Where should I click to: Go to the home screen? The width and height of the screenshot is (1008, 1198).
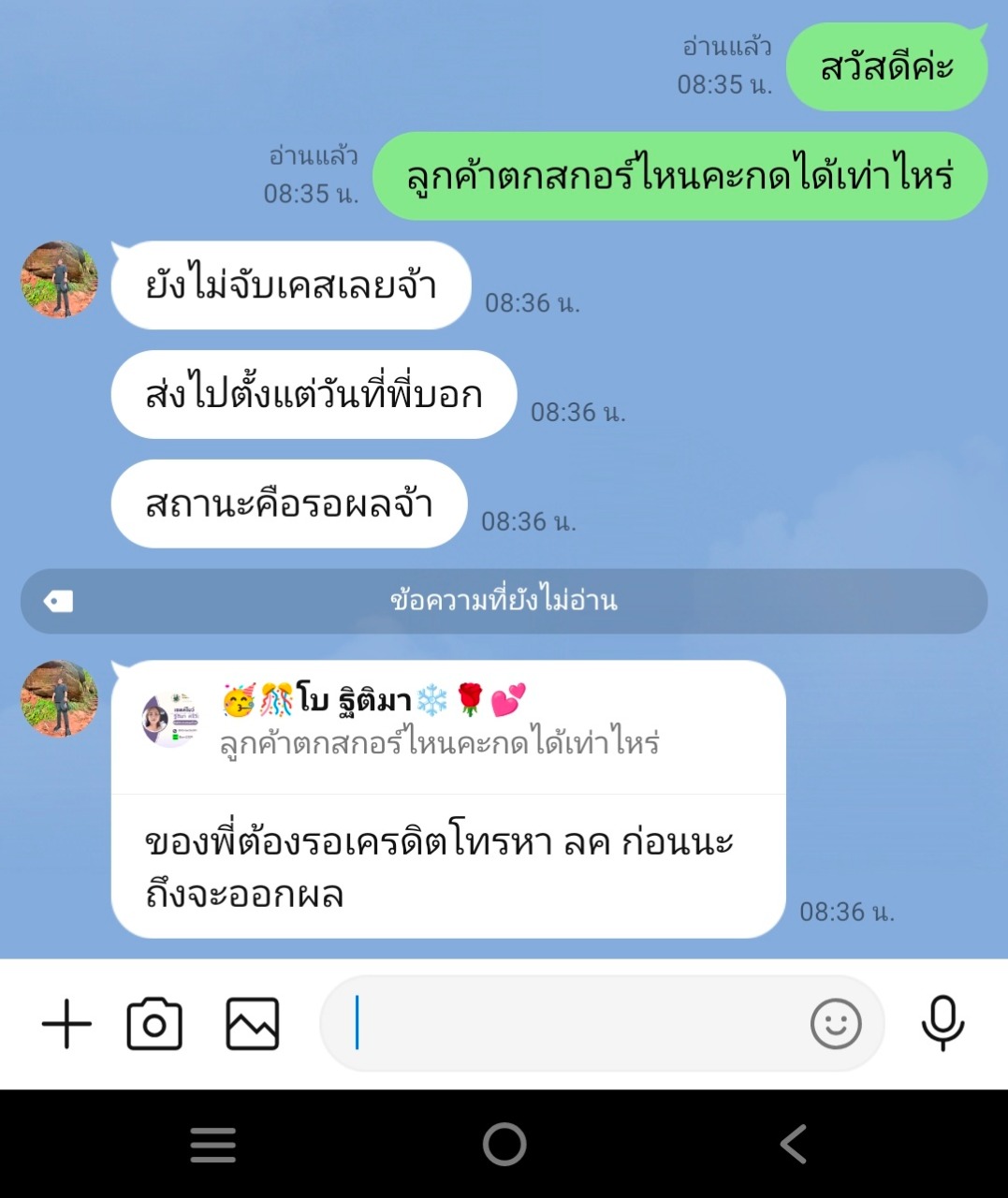[x=504, y=1144]
